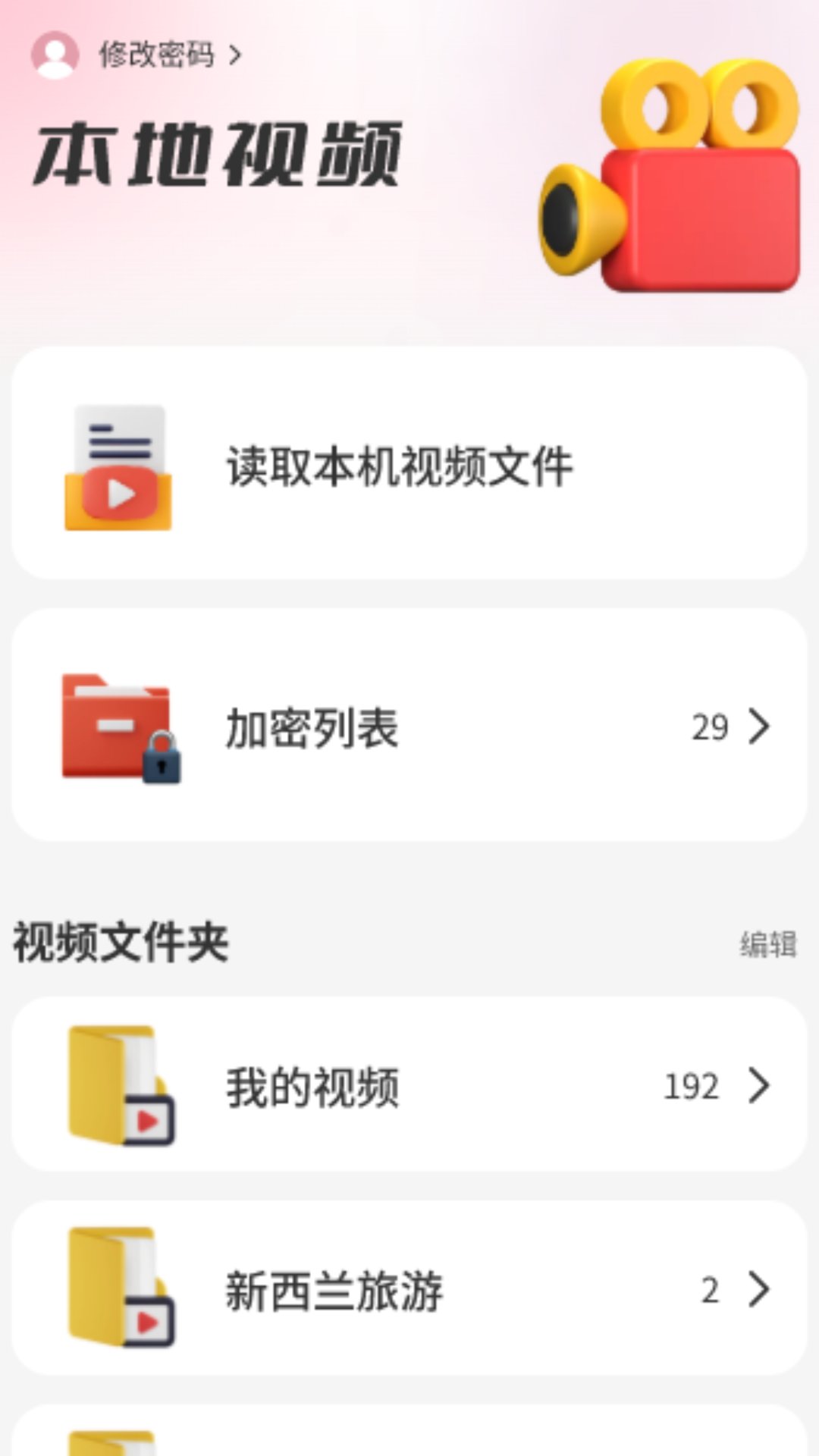Click the red video camera illustration icon
Screen dimensions: 819x1456
pos(675,182)
